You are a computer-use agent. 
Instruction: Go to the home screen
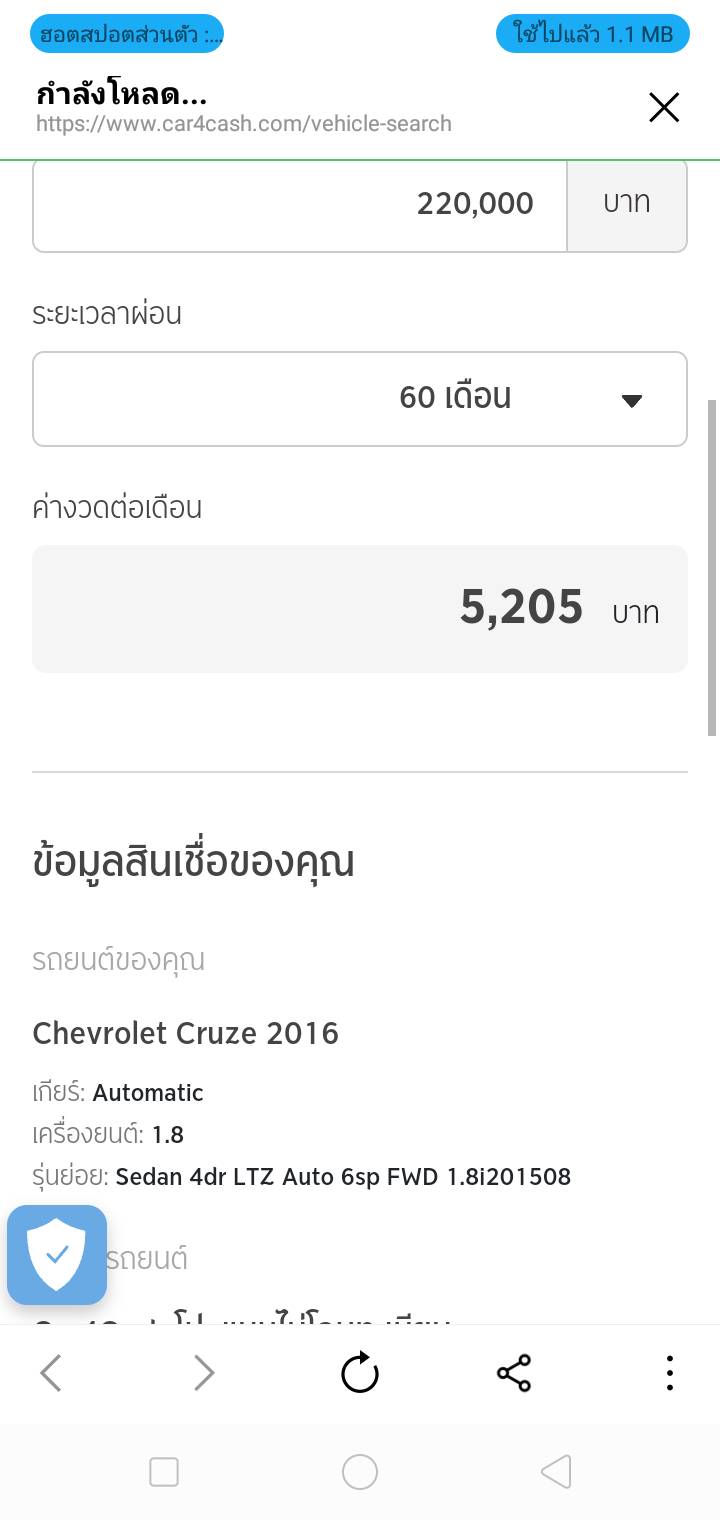(360, 1472)
